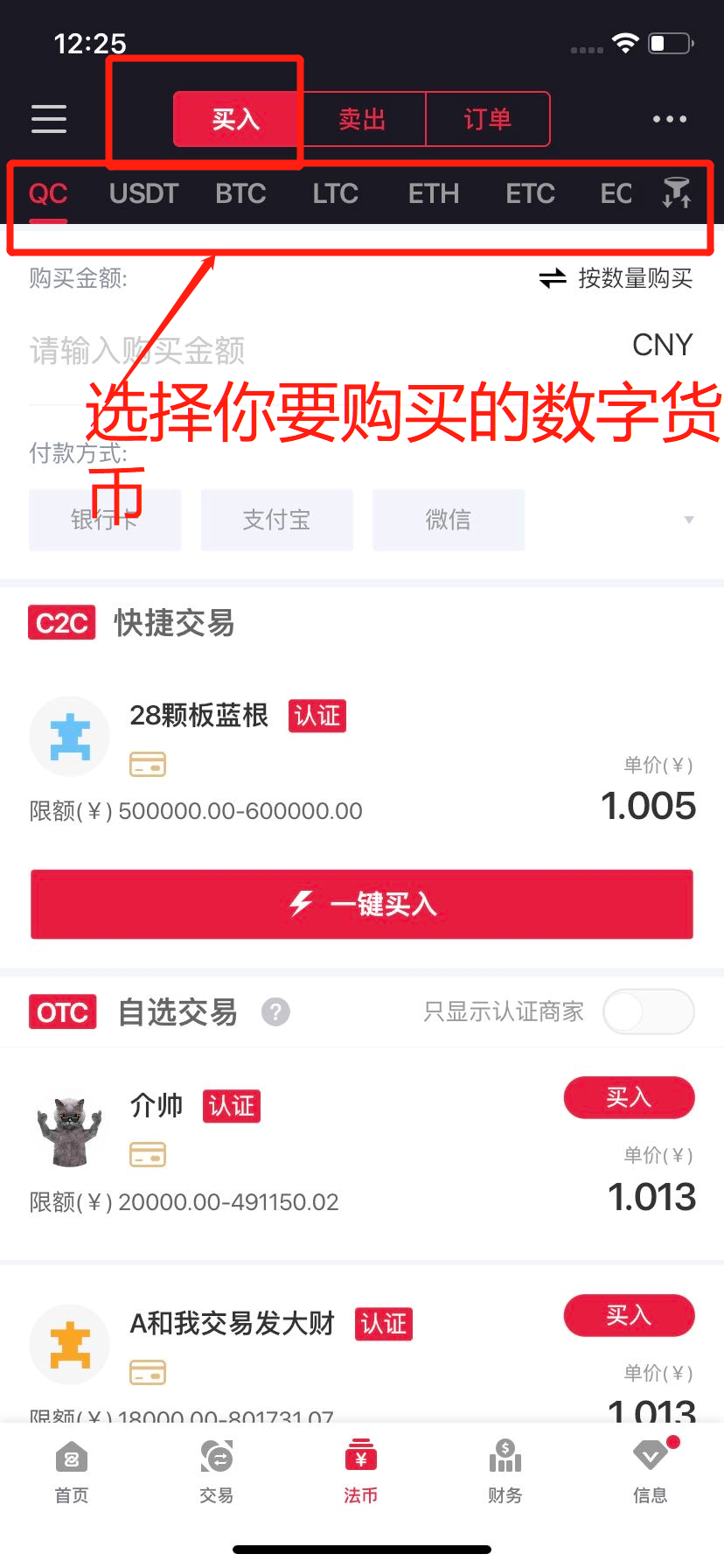The height and width of the screenshot is (1568, 724).
Task: Click the 一键买入 button
Action: pyautogui.click(x=361, y=904)
